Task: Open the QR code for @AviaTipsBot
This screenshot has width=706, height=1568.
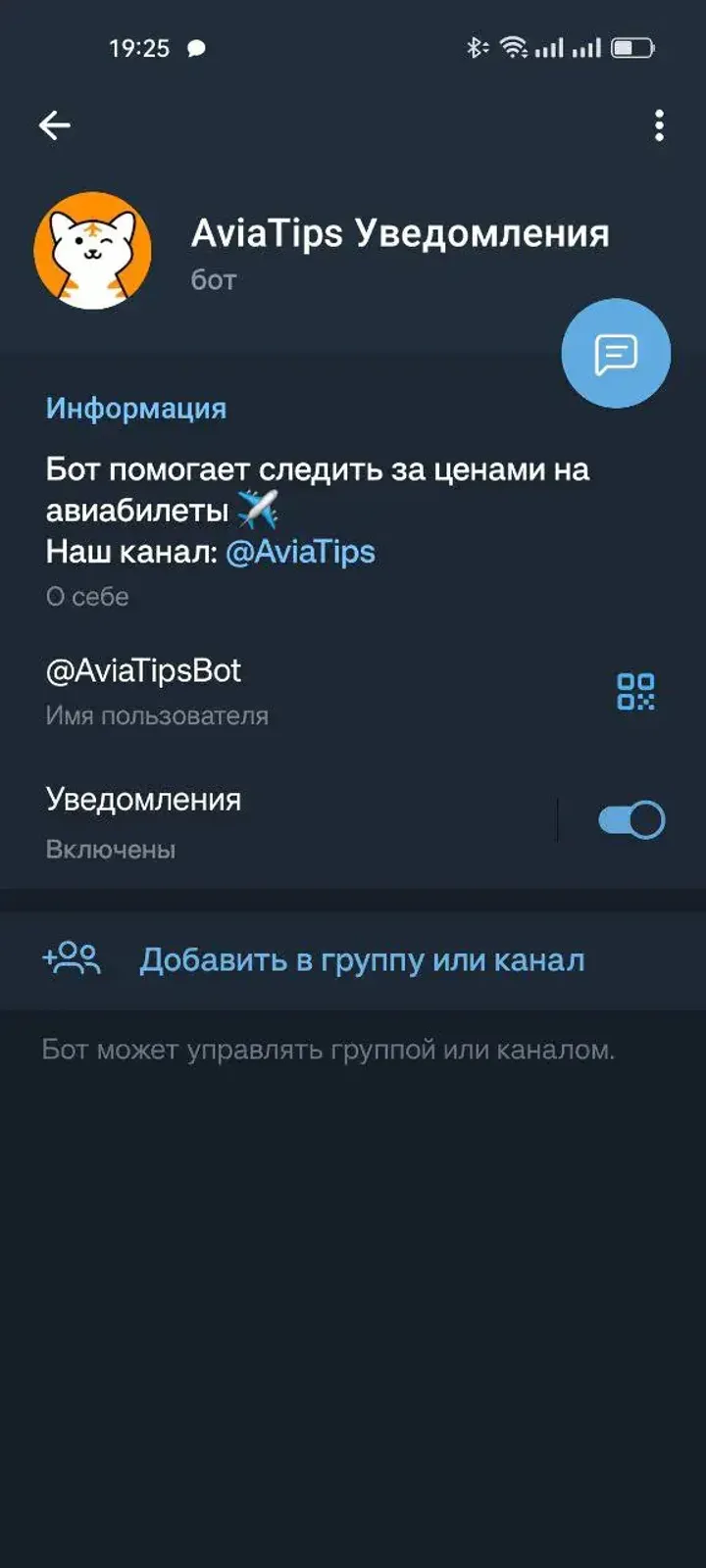Action: pyautogui.click(x=637, y=691)
